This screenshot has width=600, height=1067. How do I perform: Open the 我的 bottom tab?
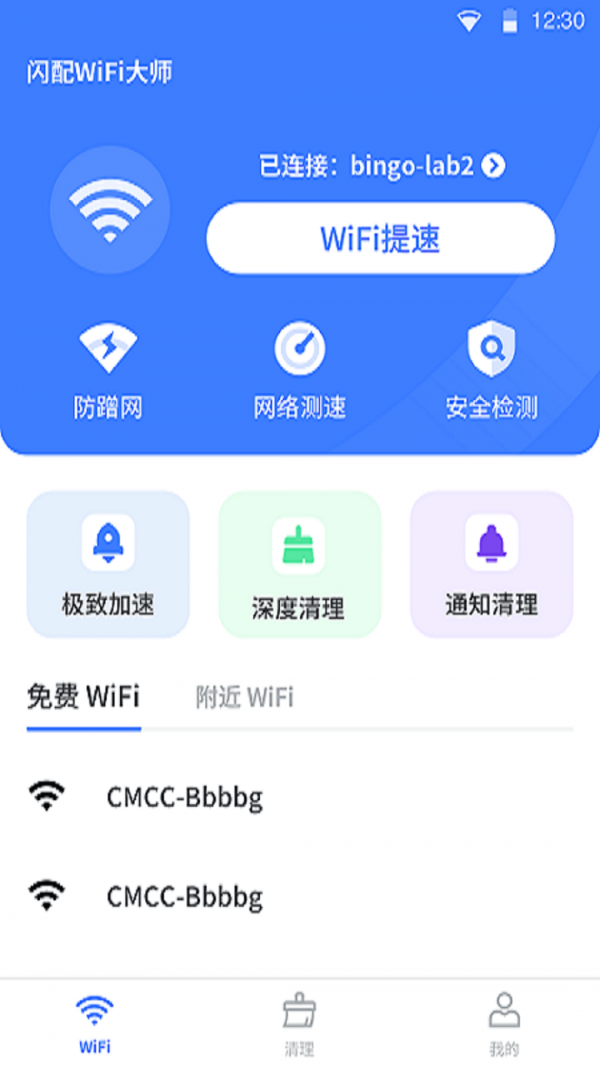pyautogui.click(x=504, y=1023)
